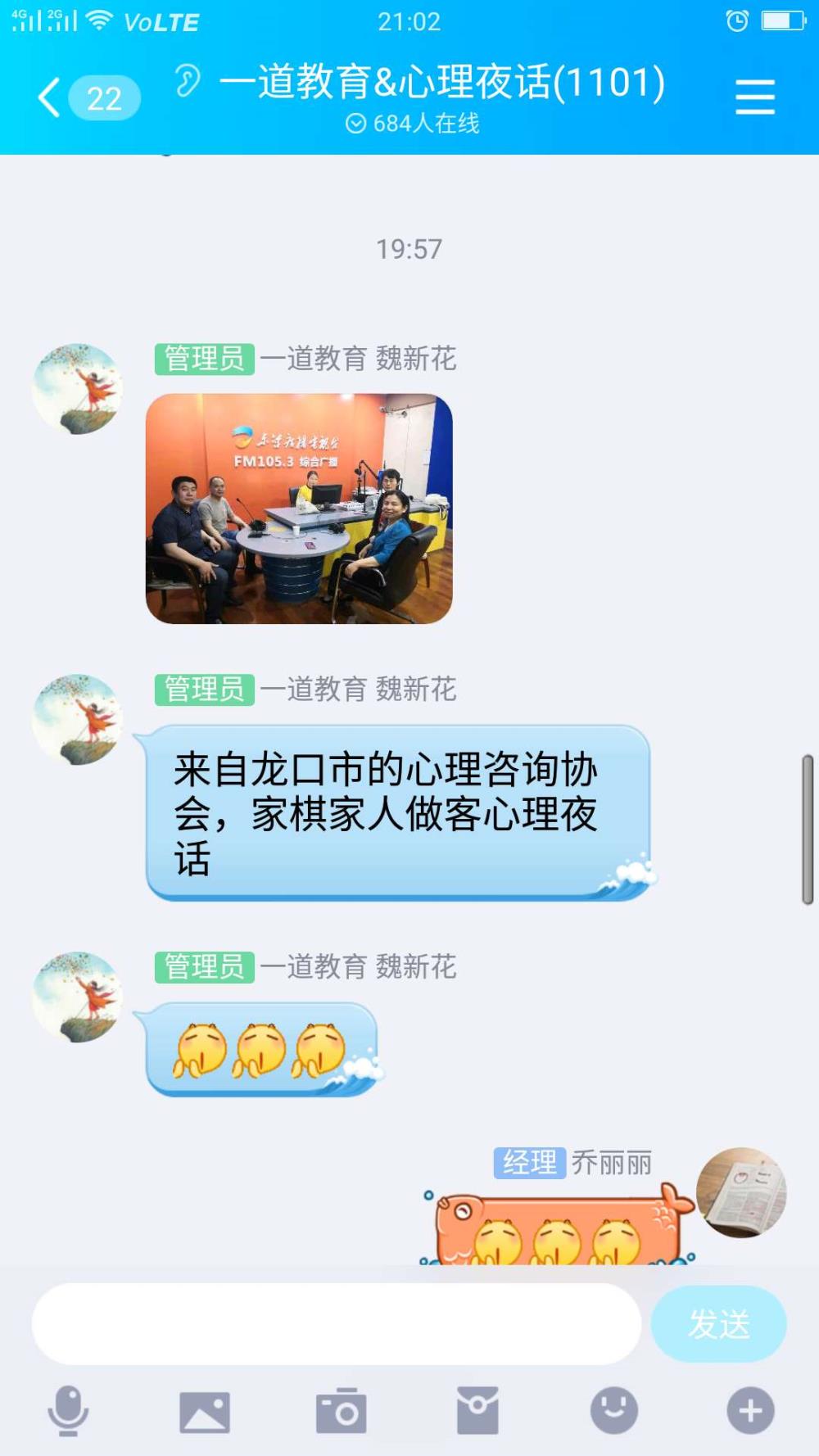
Task: Open the photo gallery picker
Action: (x=205, y=1412)
